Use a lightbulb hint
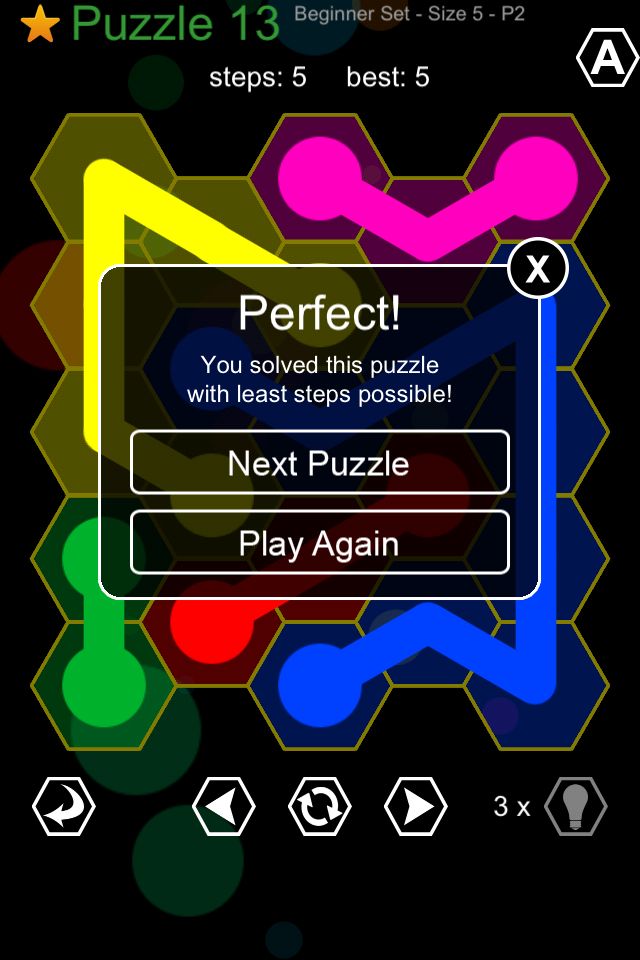The height and width of the screenshot is (960, 640). (x=576, y=806)
